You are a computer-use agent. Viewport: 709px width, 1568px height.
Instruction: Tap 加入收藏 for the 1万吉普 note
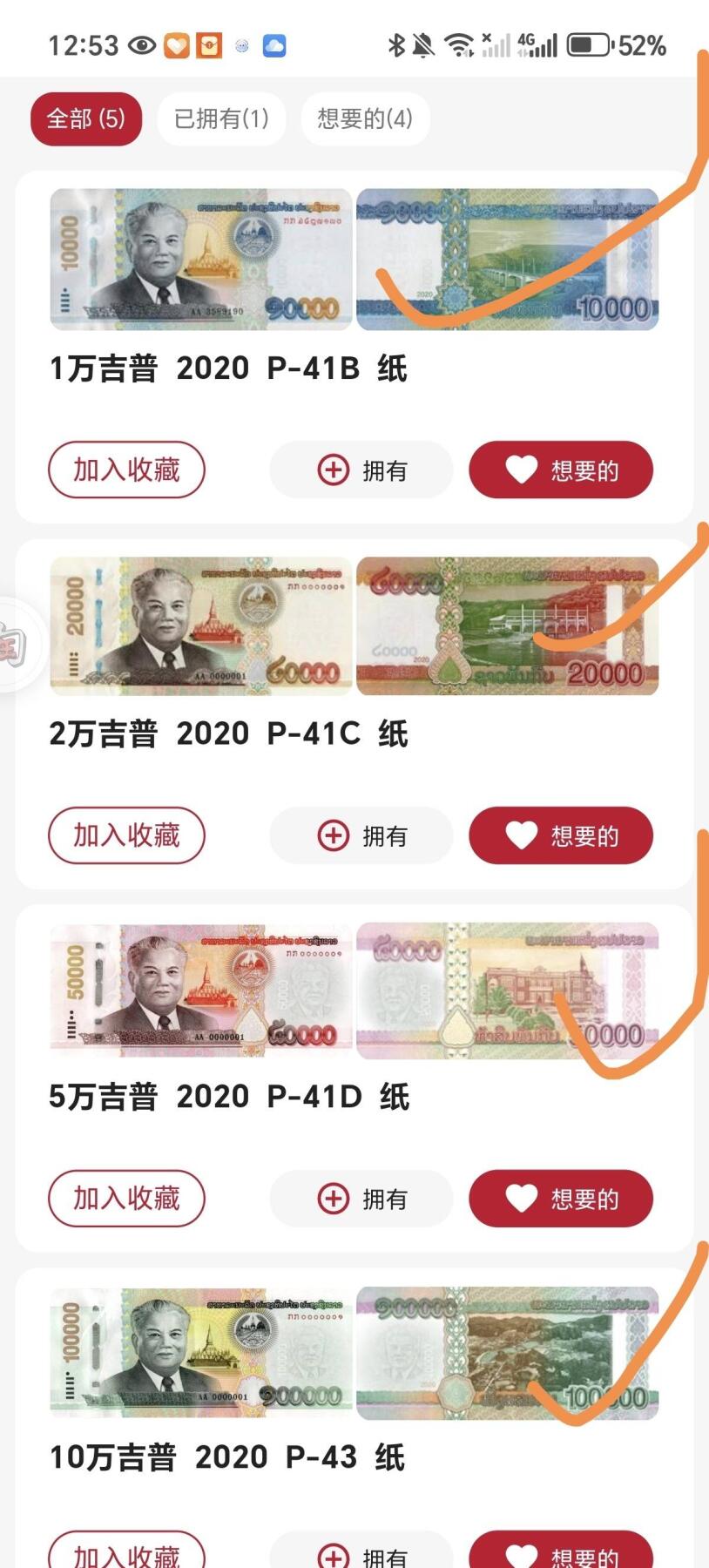[x=126, y=470]
